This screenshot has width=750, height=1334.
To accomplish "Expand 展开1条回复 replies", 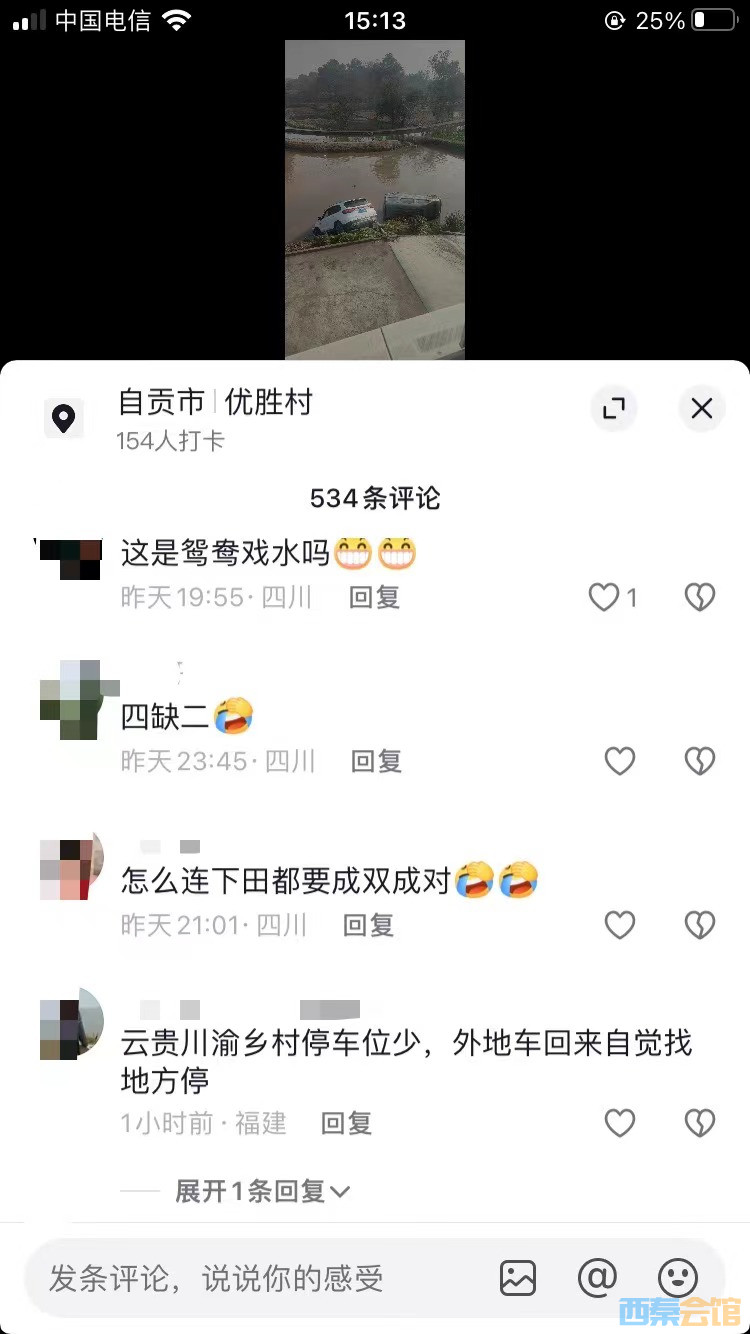I will tap(262, 1191).
